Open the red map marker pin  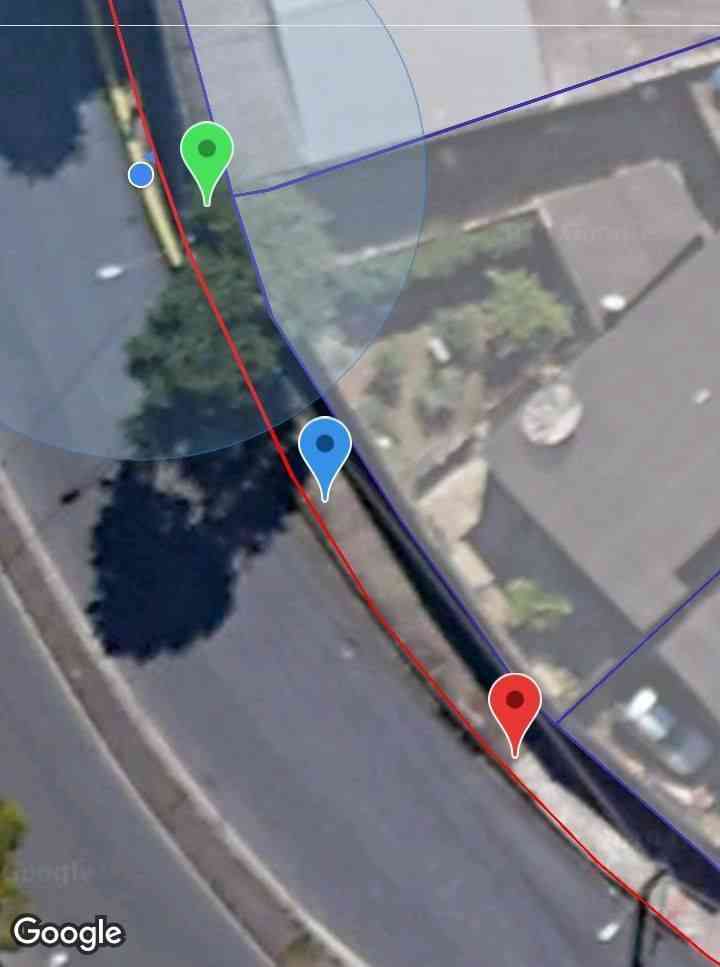[x=515, y=706]
